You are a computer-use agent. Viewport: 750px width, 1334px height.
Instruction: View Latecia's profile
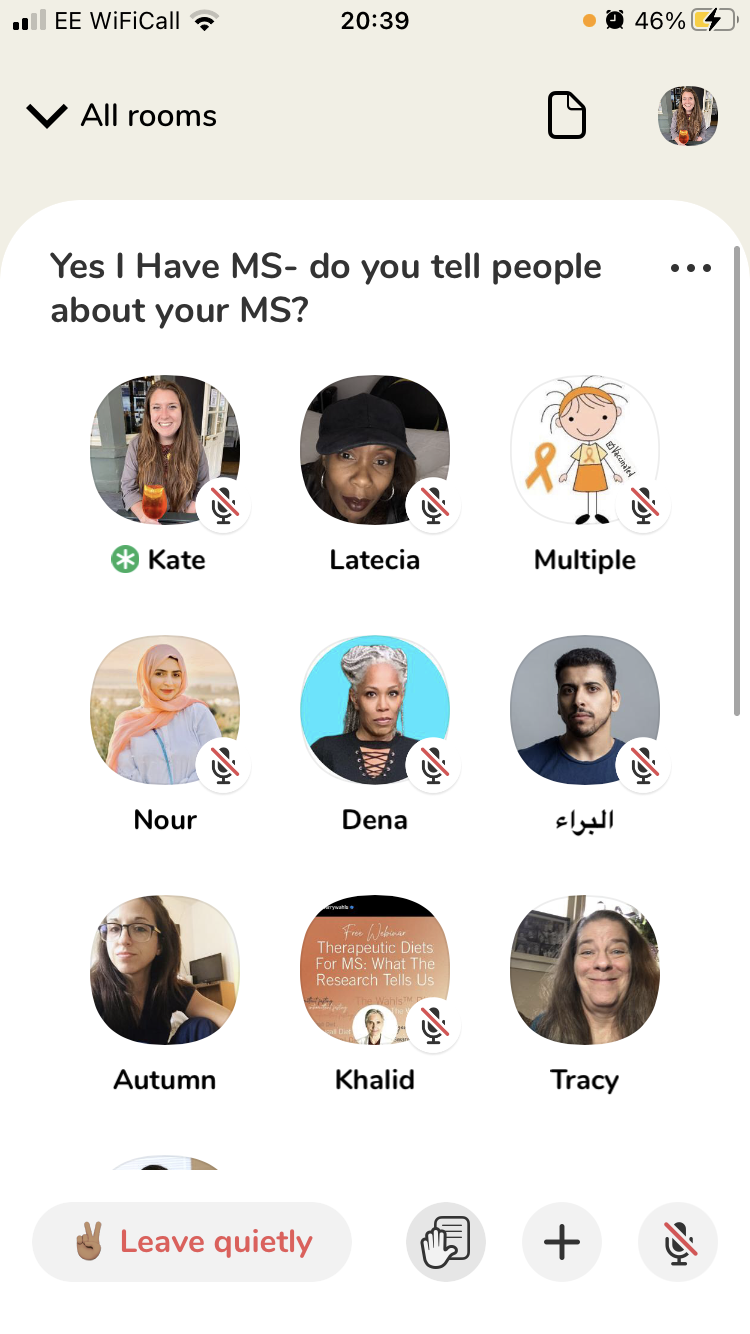pyautogui.click(x=375, y=450)
